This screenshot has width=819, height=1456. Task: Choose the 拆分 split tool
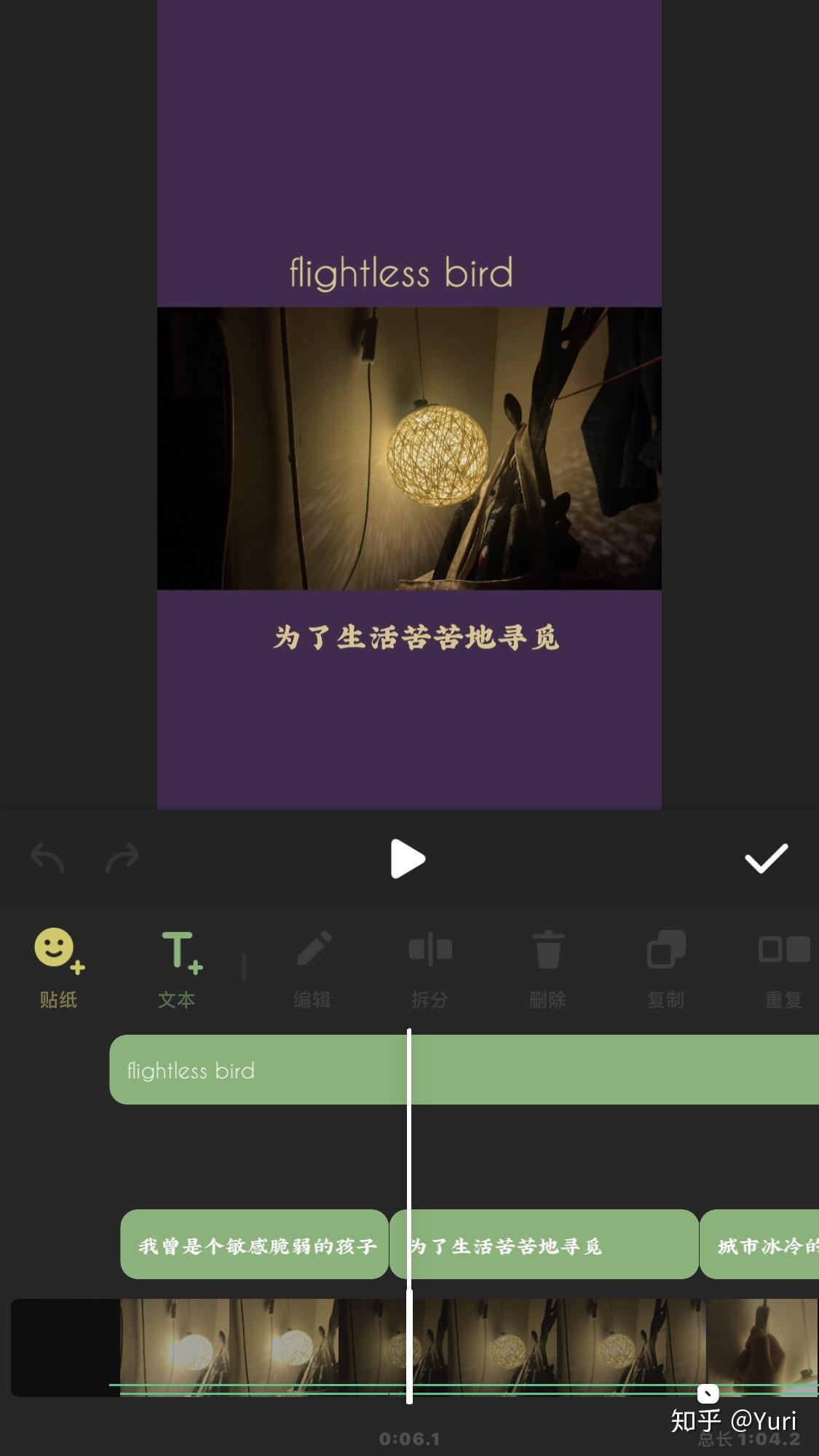pyautogui.click(x=430, y=968)
